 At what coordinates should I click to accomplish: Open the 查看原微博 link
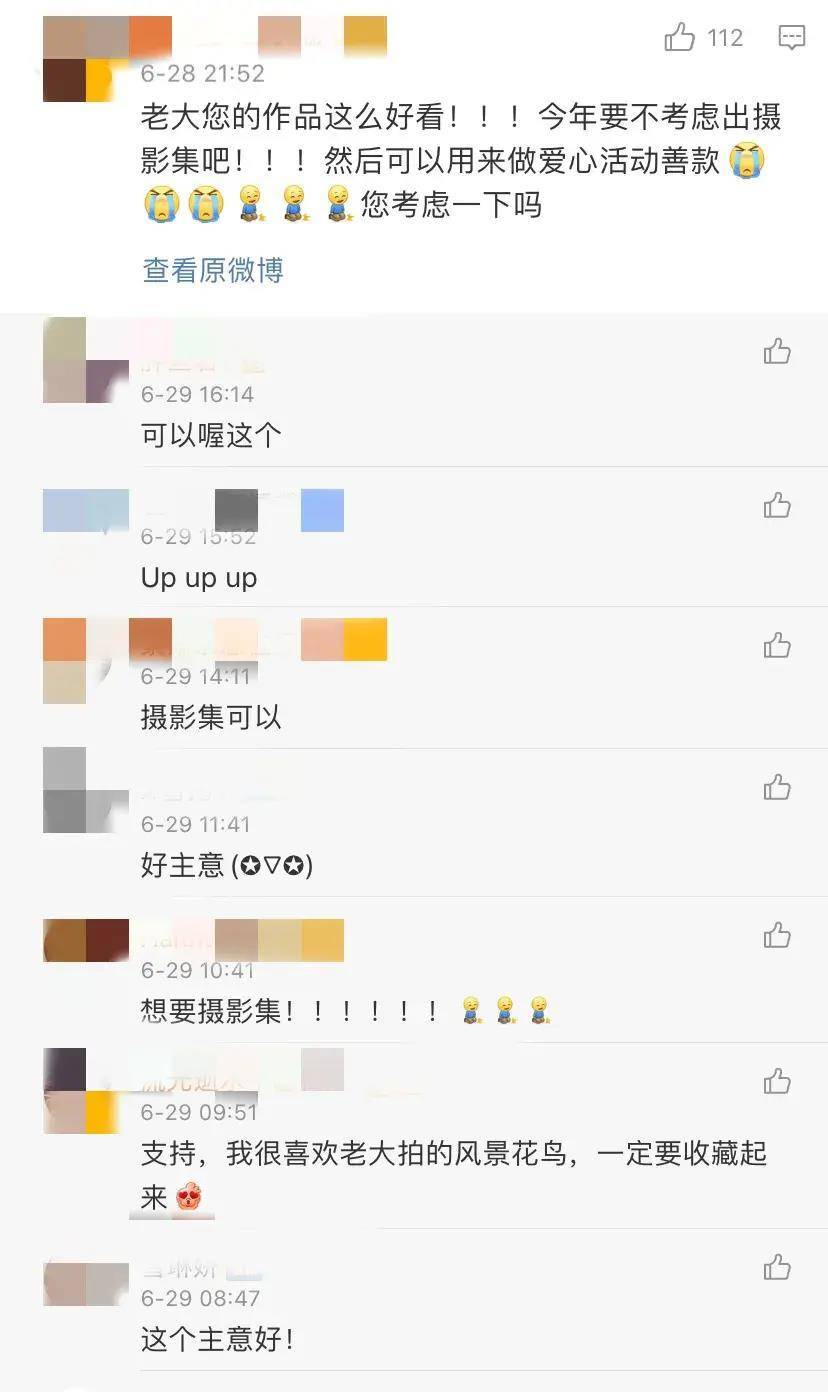click(x=213, y=270)
